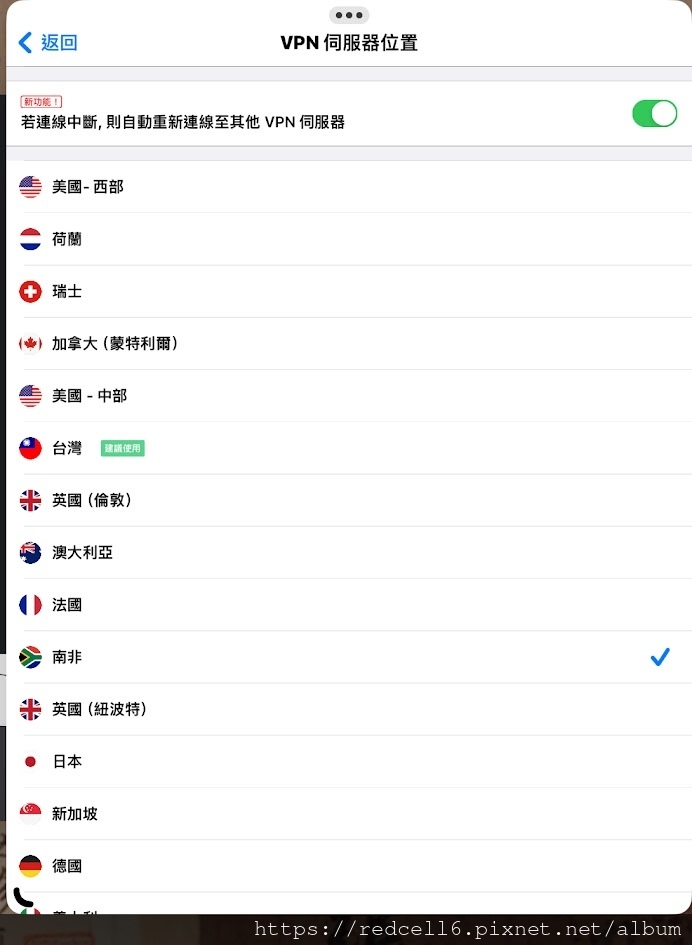Choose 日本 server location

pyautogui.click(x=67, y=761)
